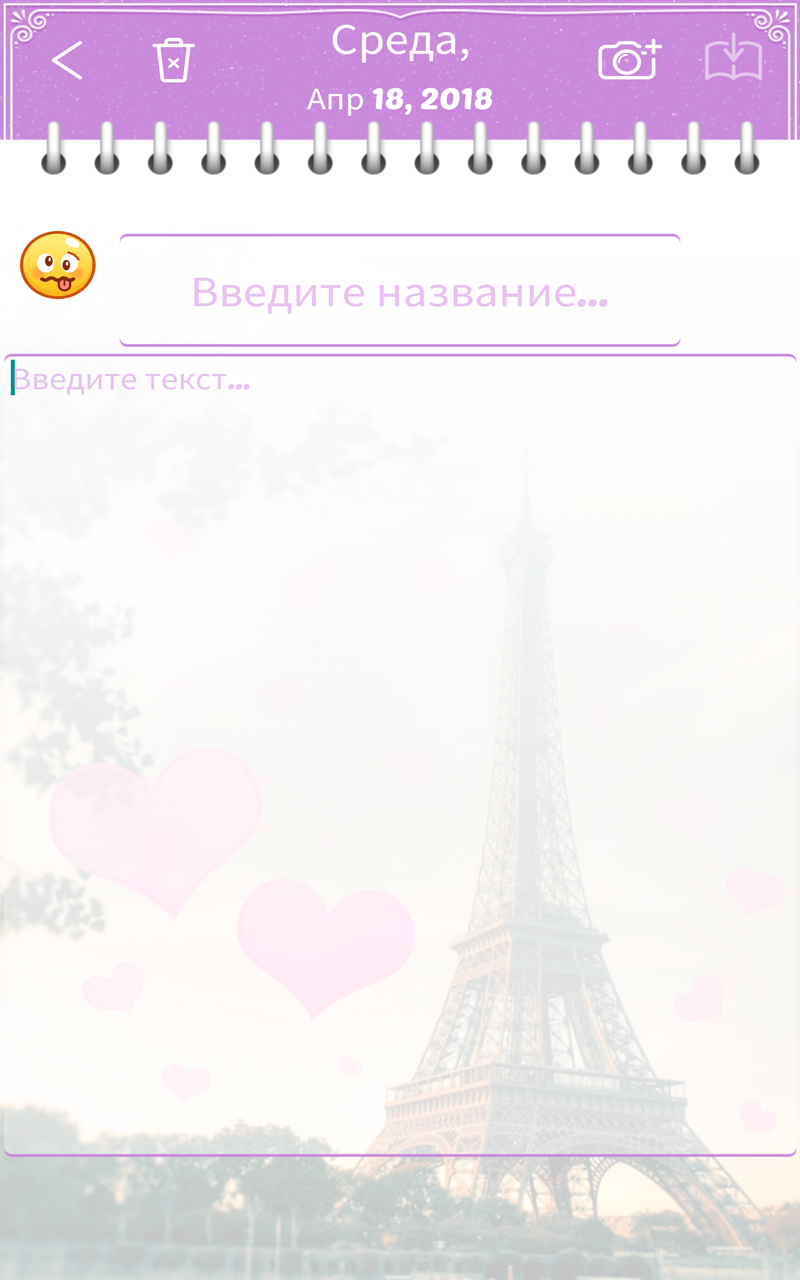Screen dimensions: 800x1280
Task: Go back using the arrow icon
Action: [x=67, y=61]
